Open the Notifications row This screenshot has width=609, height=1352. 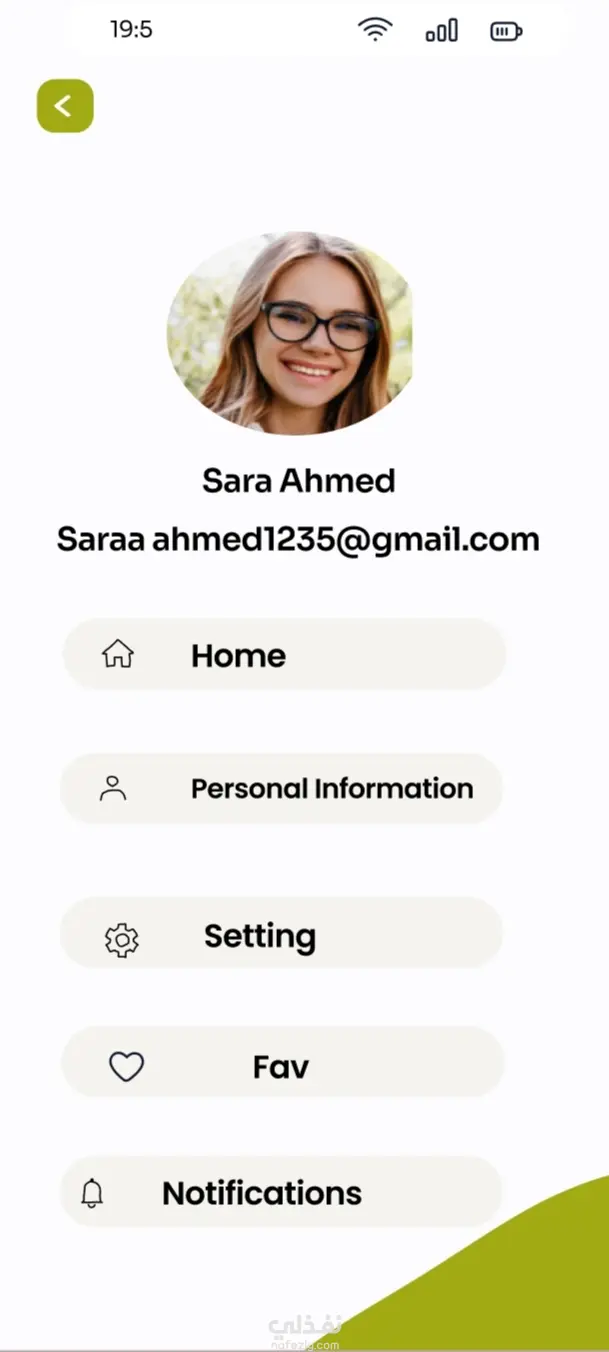pos(280,1192)
